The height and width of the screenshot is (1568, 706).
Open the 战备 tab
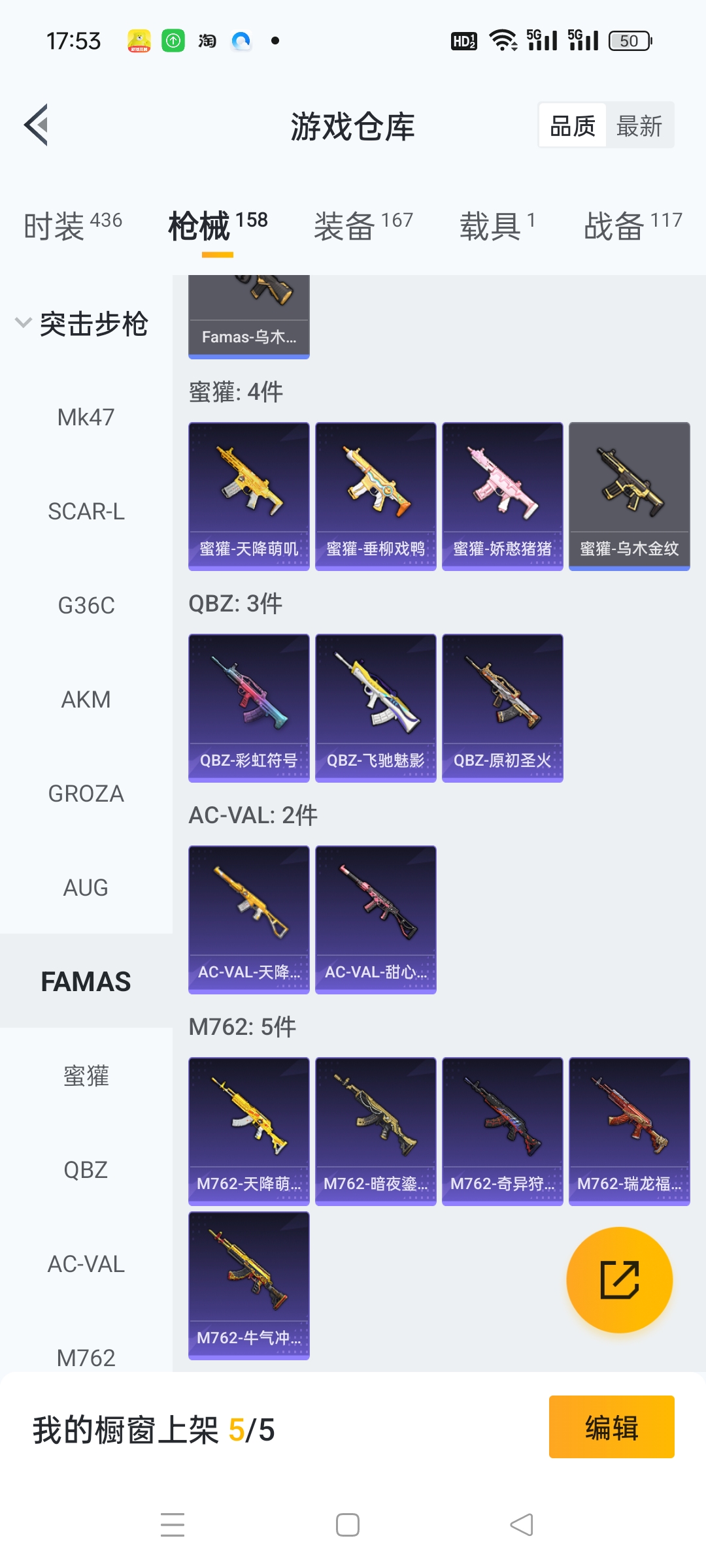pyautogui.click(x=632, y=226)
